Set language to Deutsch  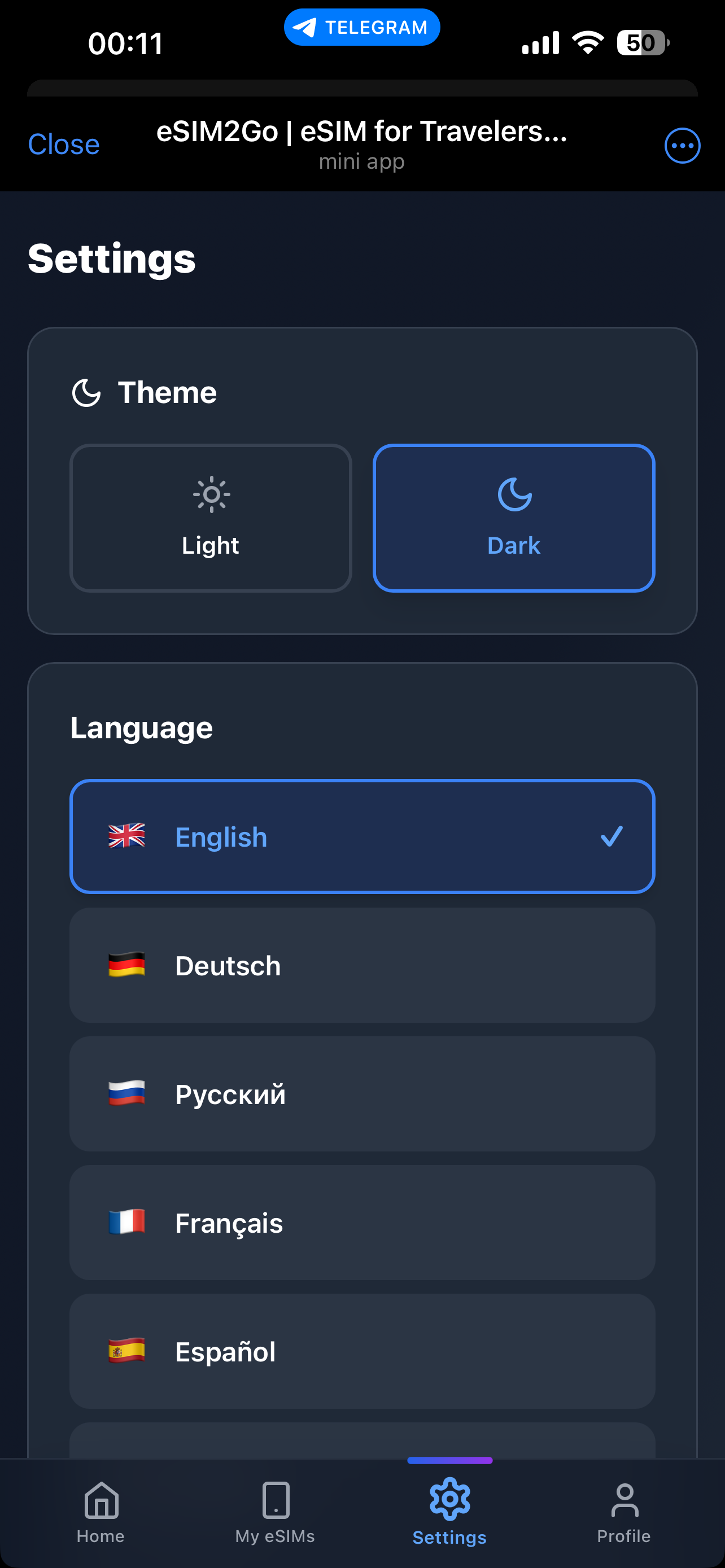click(362, 965)
